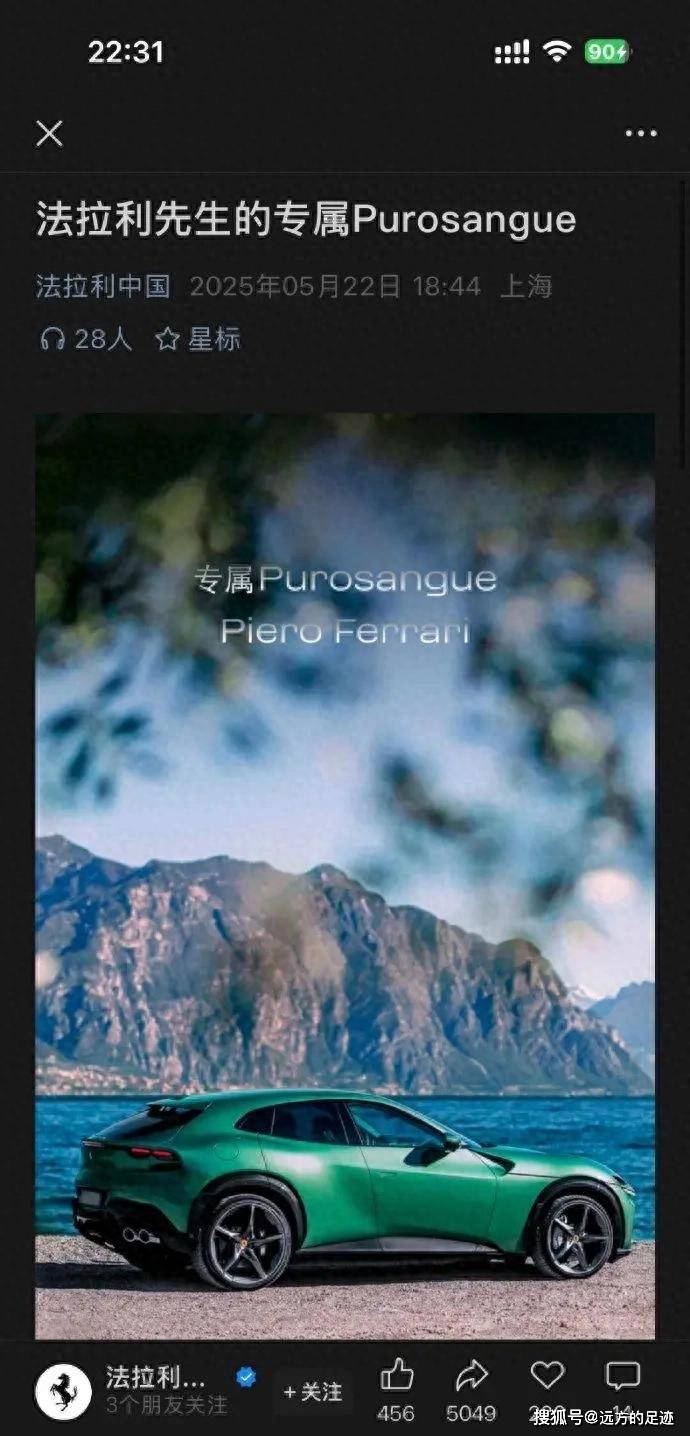Image resolution: width=690 pixels, height=1436 pixels.
Task: Follow the account with +关注
Action: click(312, 1392)
